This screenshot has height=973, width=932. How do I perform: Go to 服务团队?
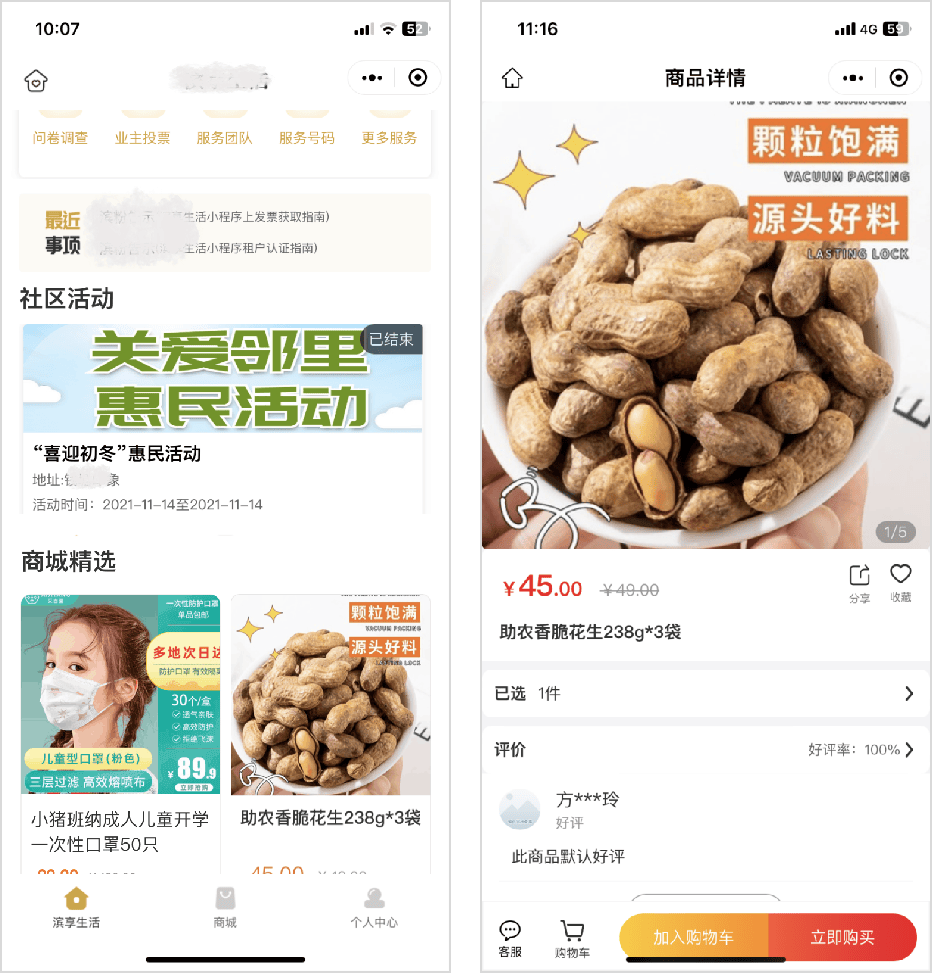point(225,137)
